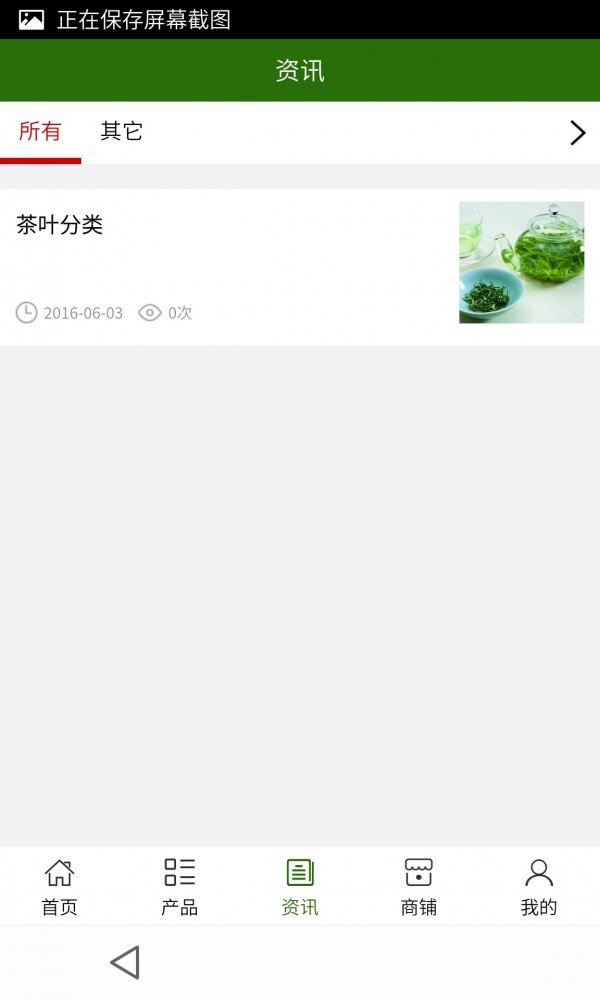This screenshot has width=600, height=1000.
Task: Expand more categories with the right arrow
Action: (x=577, y=133)
